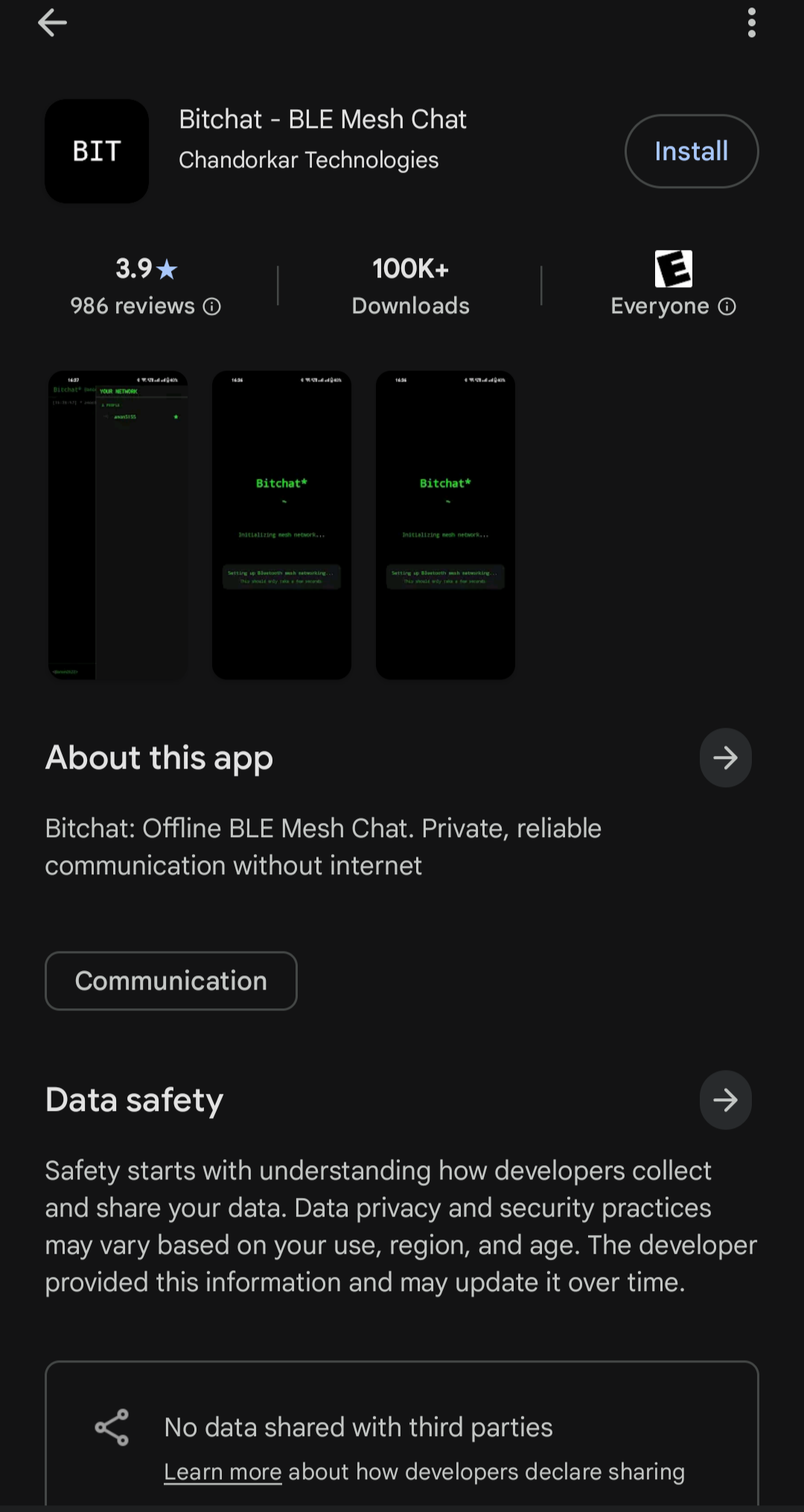Open the first screenshot showing Your Network
The height and width of the screenshot is (1512, 804).
(118, 525)
